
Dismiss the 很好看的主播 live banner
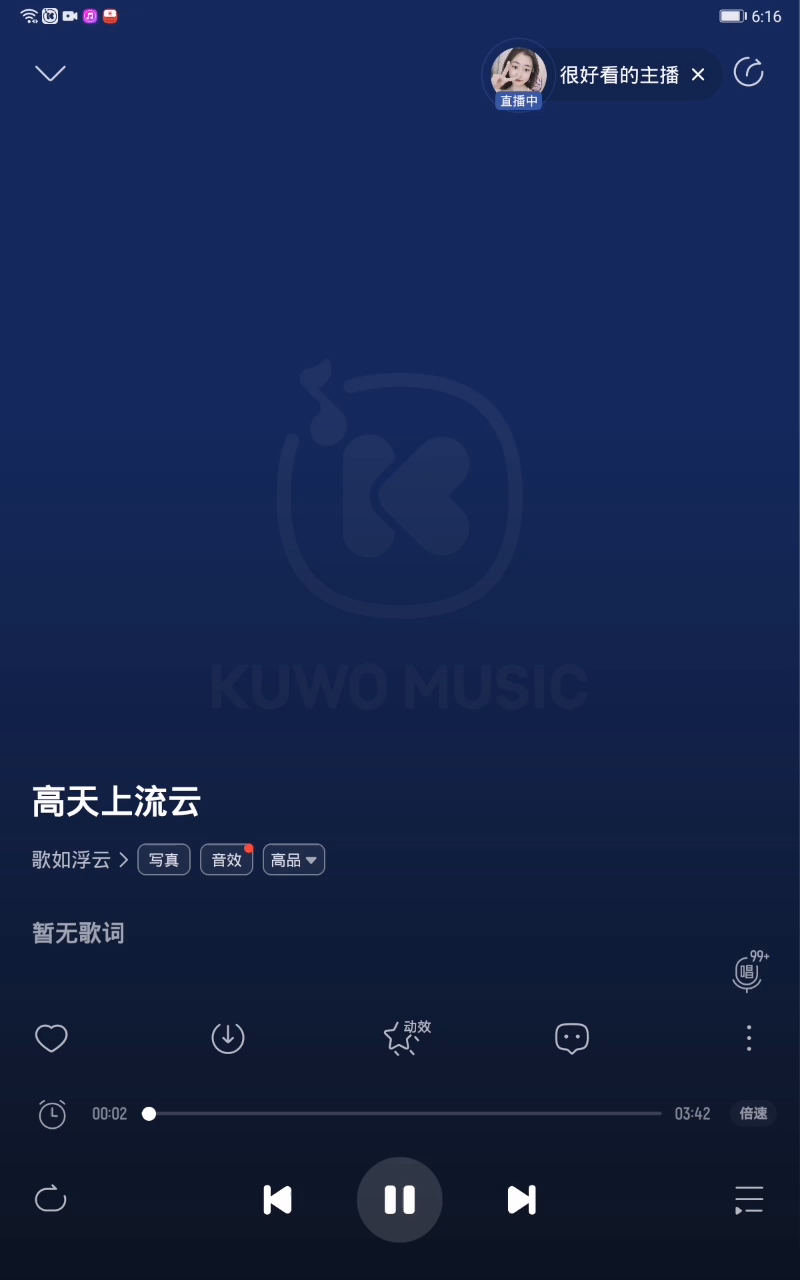click(698, 75)
